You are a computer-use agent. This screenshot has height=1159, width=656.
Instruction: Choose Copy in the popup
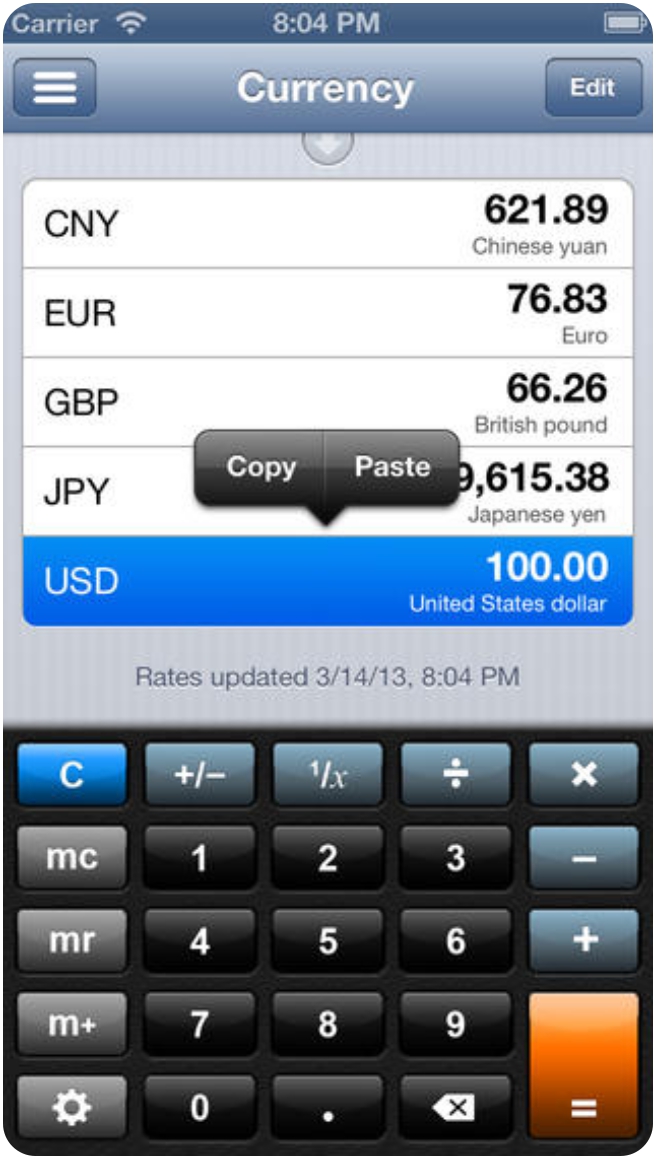(x=260, y=467)
